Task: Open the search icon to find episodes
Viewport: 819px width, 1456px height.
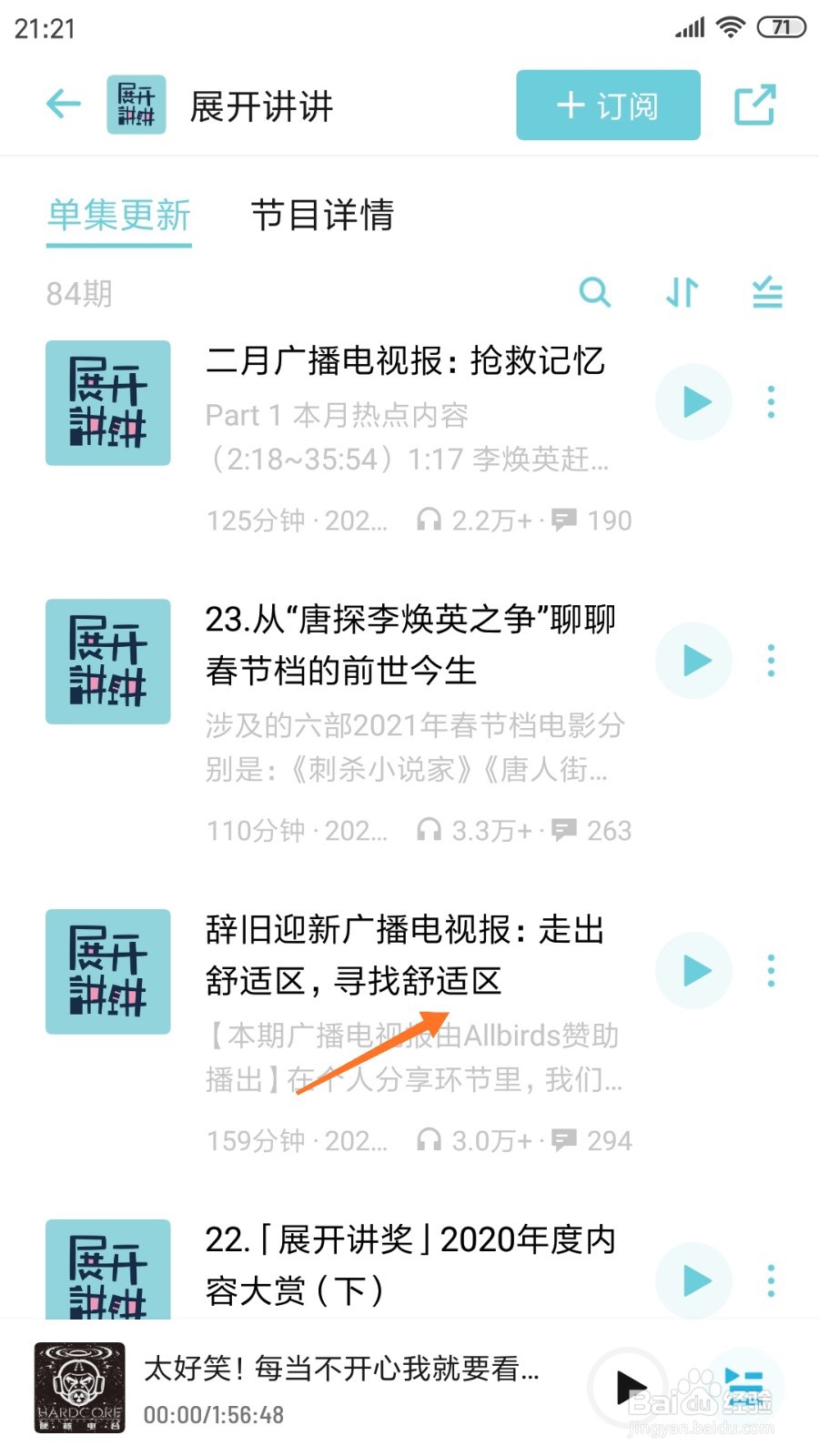Action: [596, 293]
